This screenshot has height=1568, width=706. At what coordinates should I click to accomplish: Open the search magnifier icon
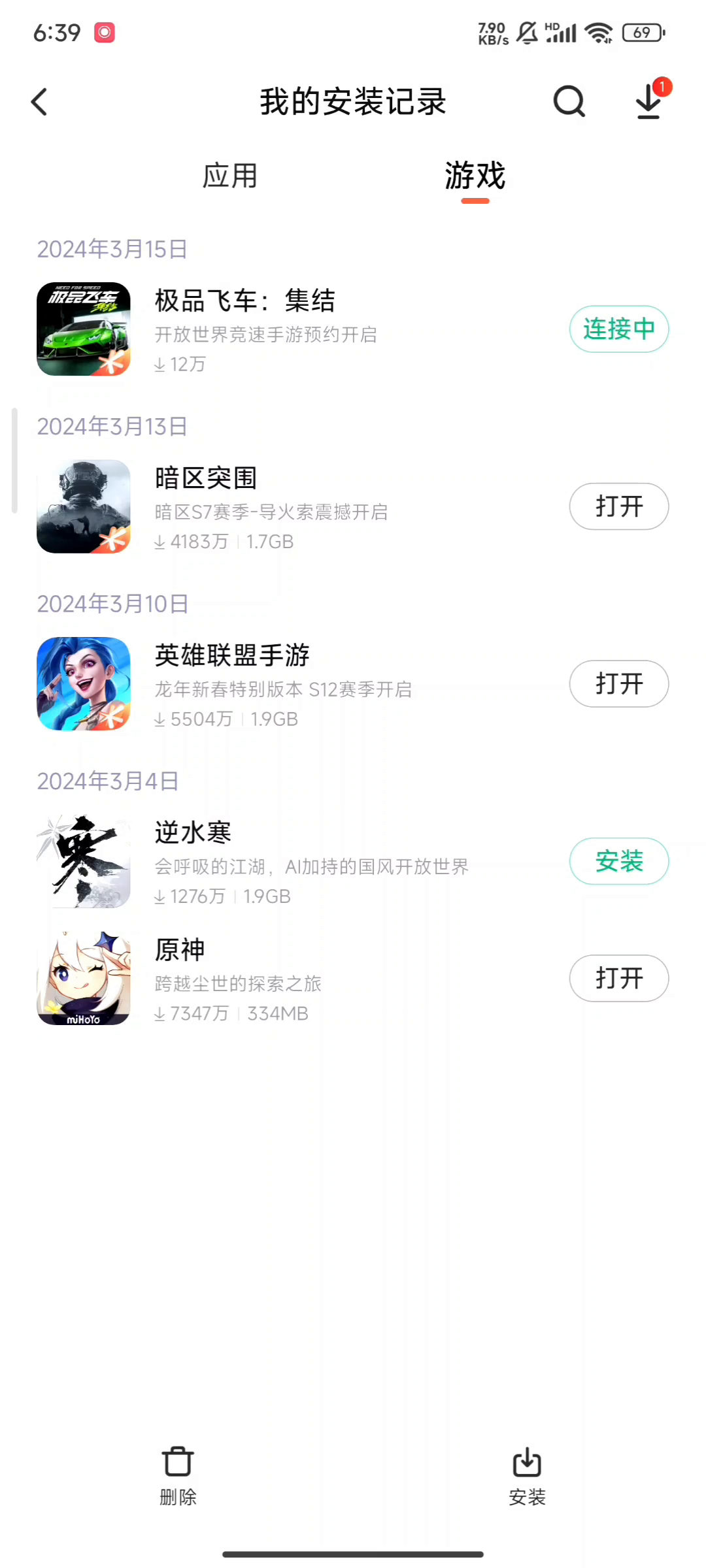[569, 102]
